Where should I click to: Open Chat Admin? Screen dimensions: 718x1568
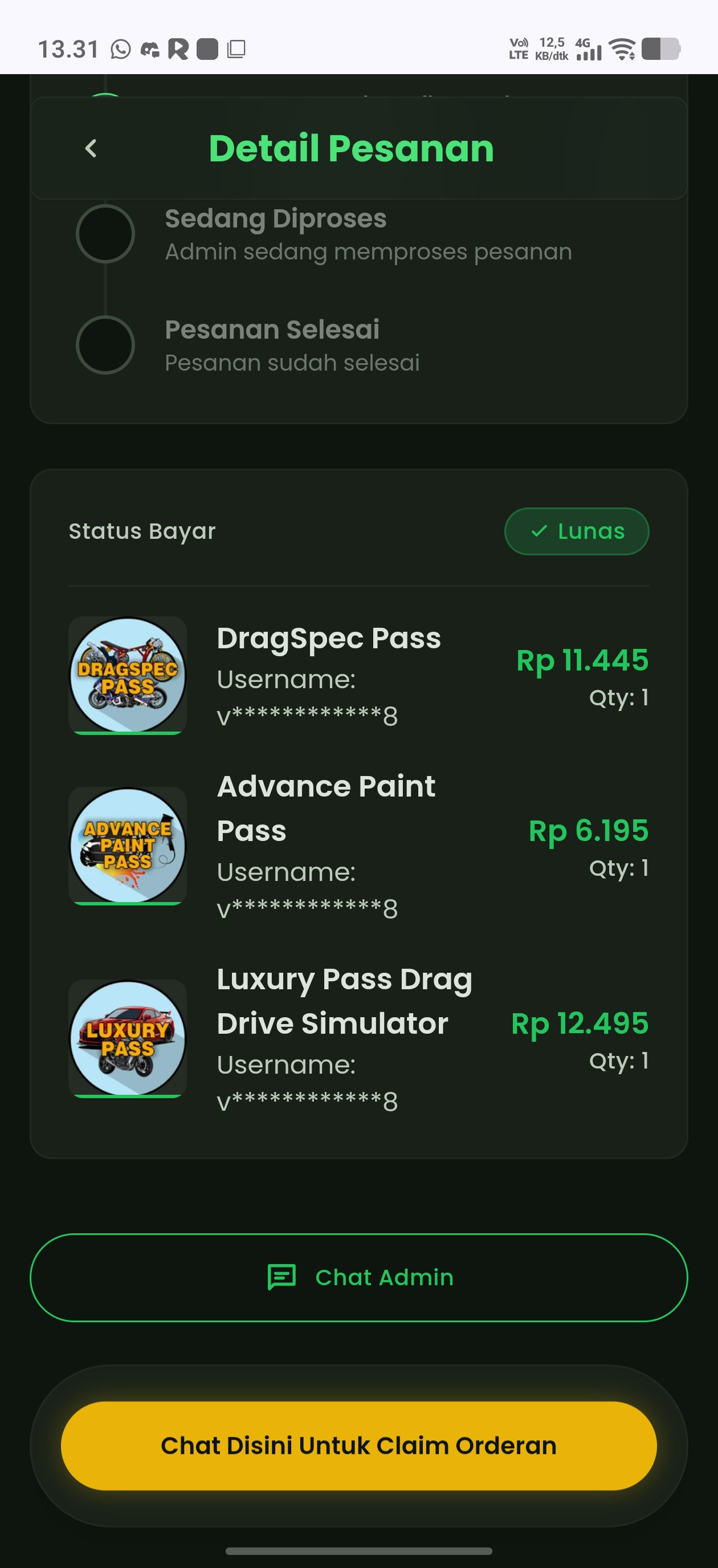[x=359, y=1277]
